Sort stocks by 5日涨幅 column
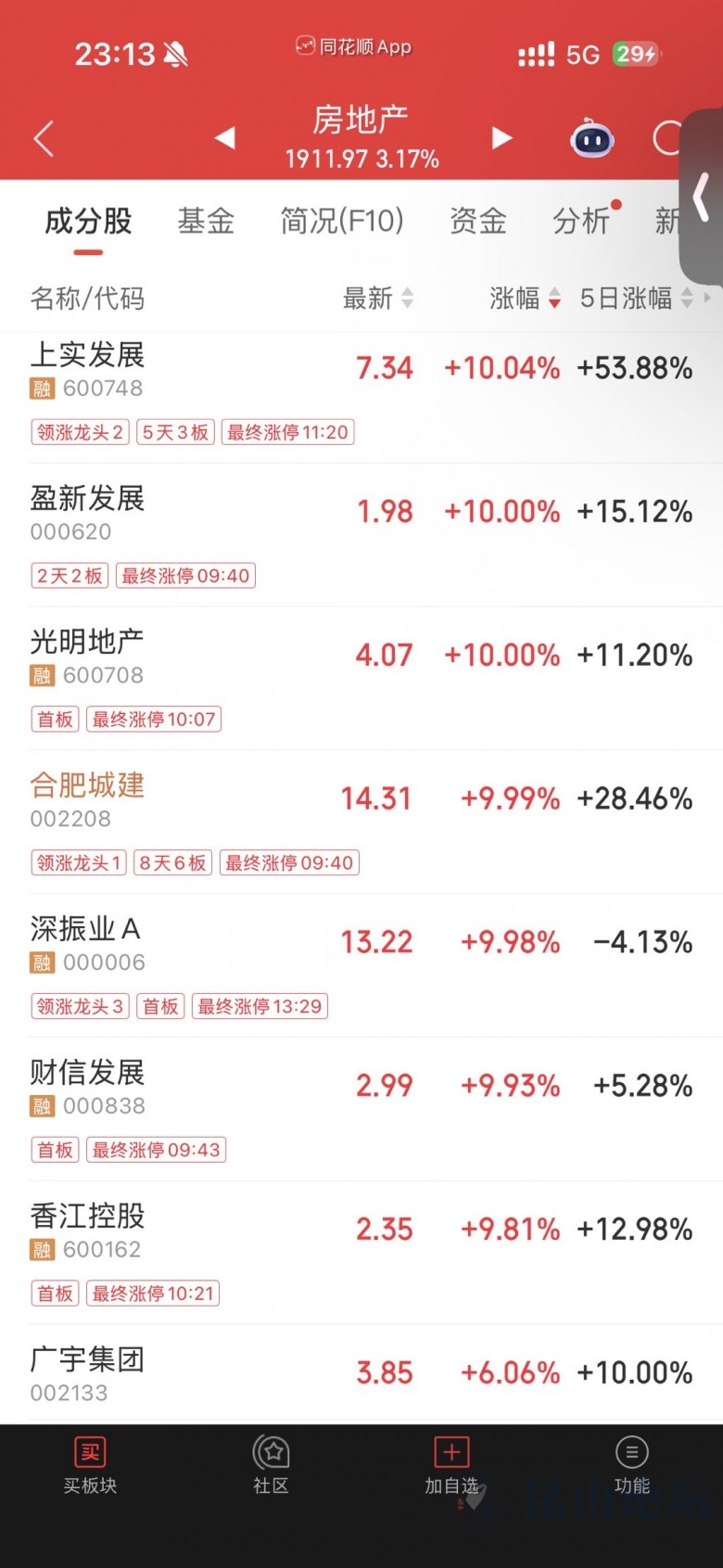The height and width of the screenshot is (1568, 723). [x=636, y=299]
